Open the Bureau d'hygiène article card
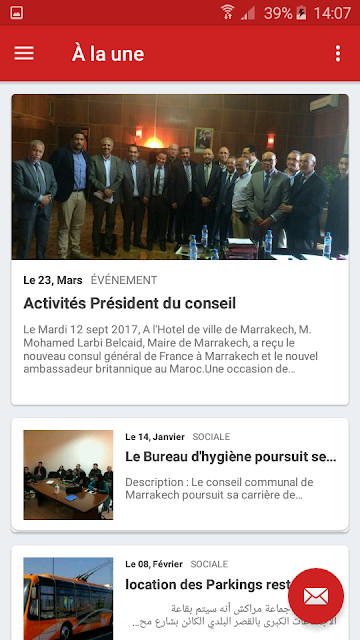This screenshot has width=360, height=640. (180, 474)
